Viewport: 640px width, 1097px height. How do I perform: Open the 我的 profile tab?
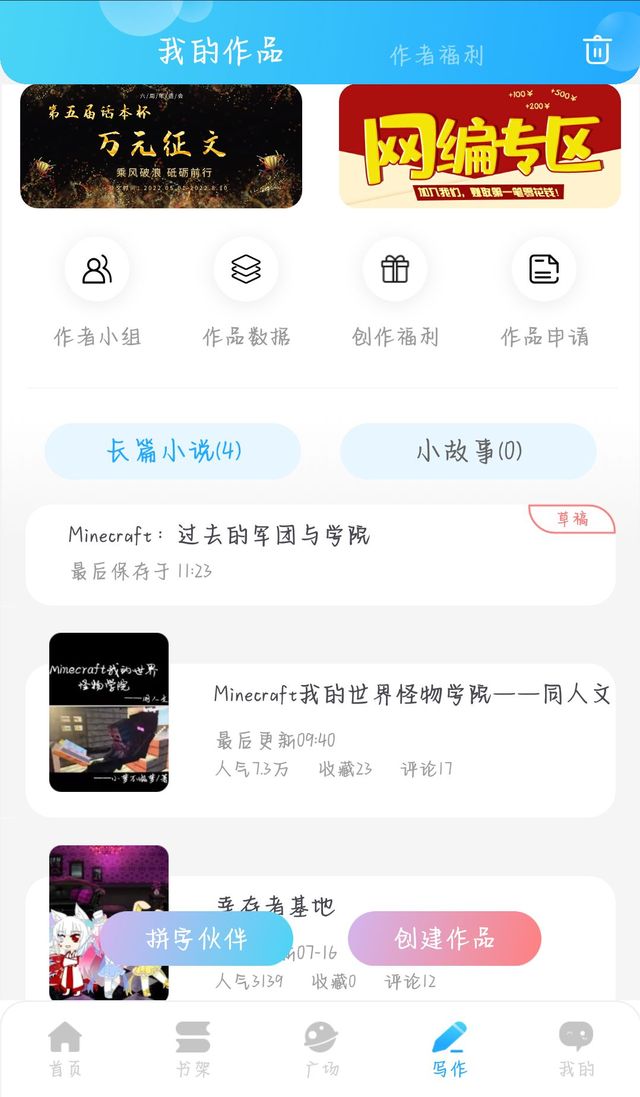(x=576, y=1048)
